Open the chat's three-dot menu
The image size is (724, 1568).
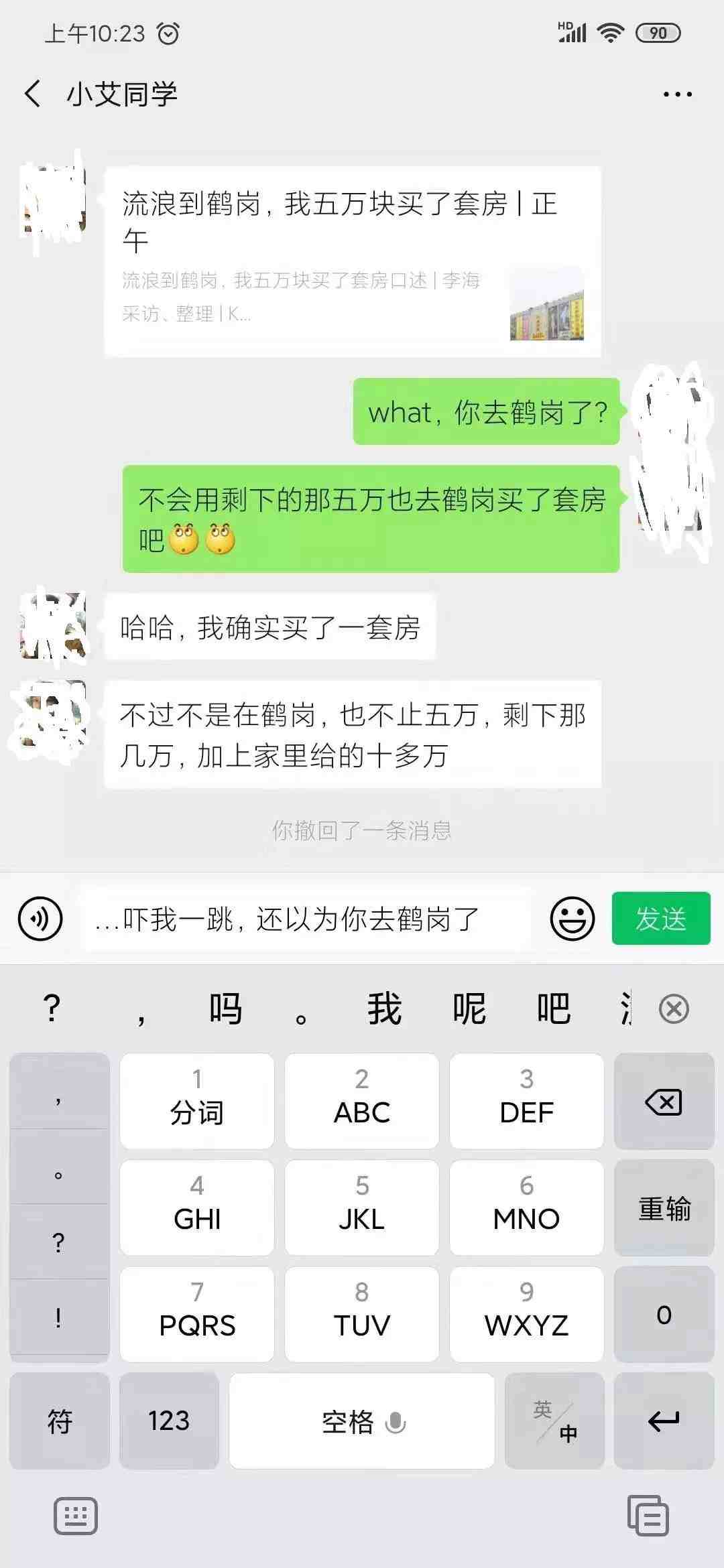[677, 94]
